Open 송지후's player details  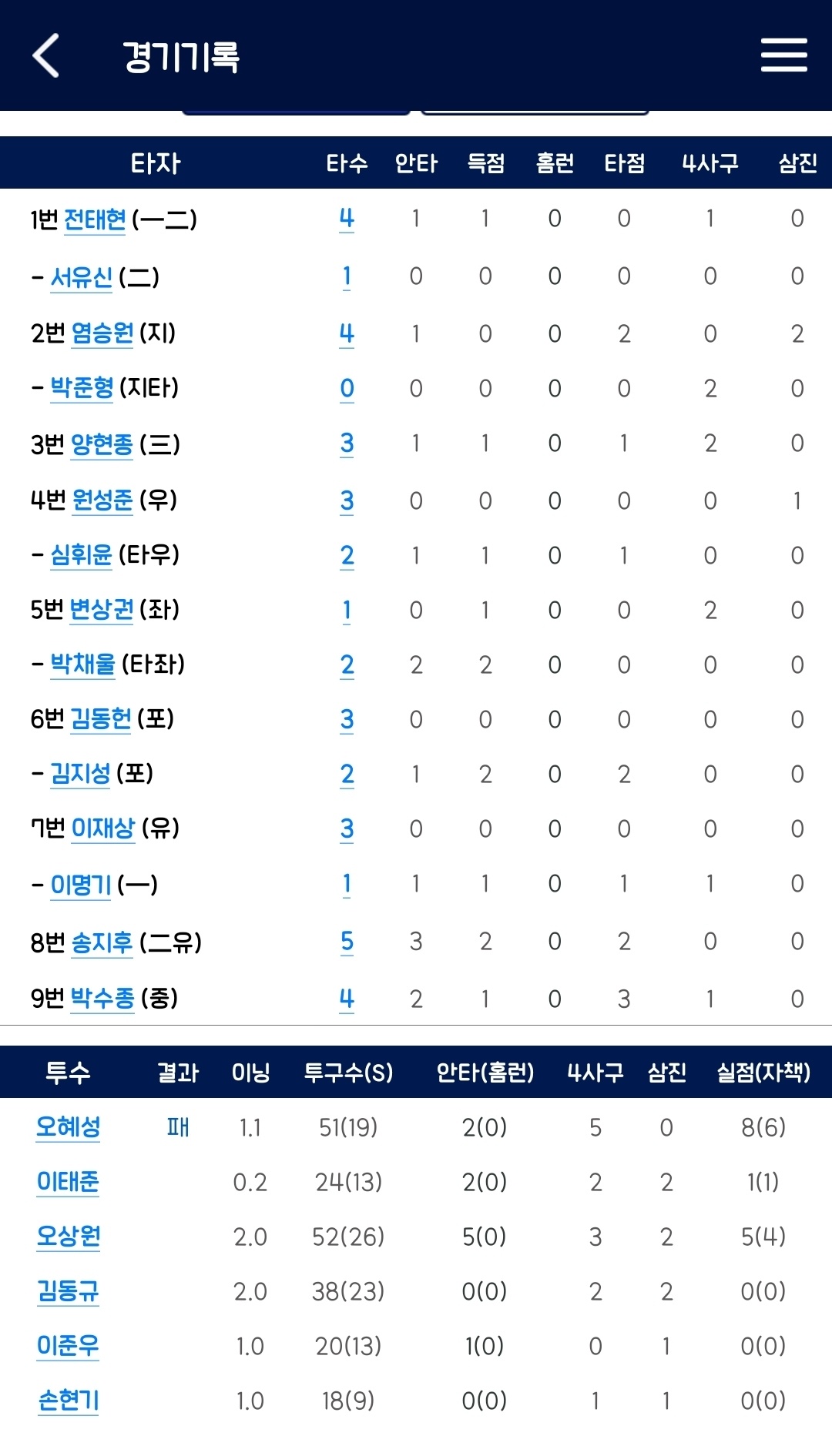pos(102,942)
